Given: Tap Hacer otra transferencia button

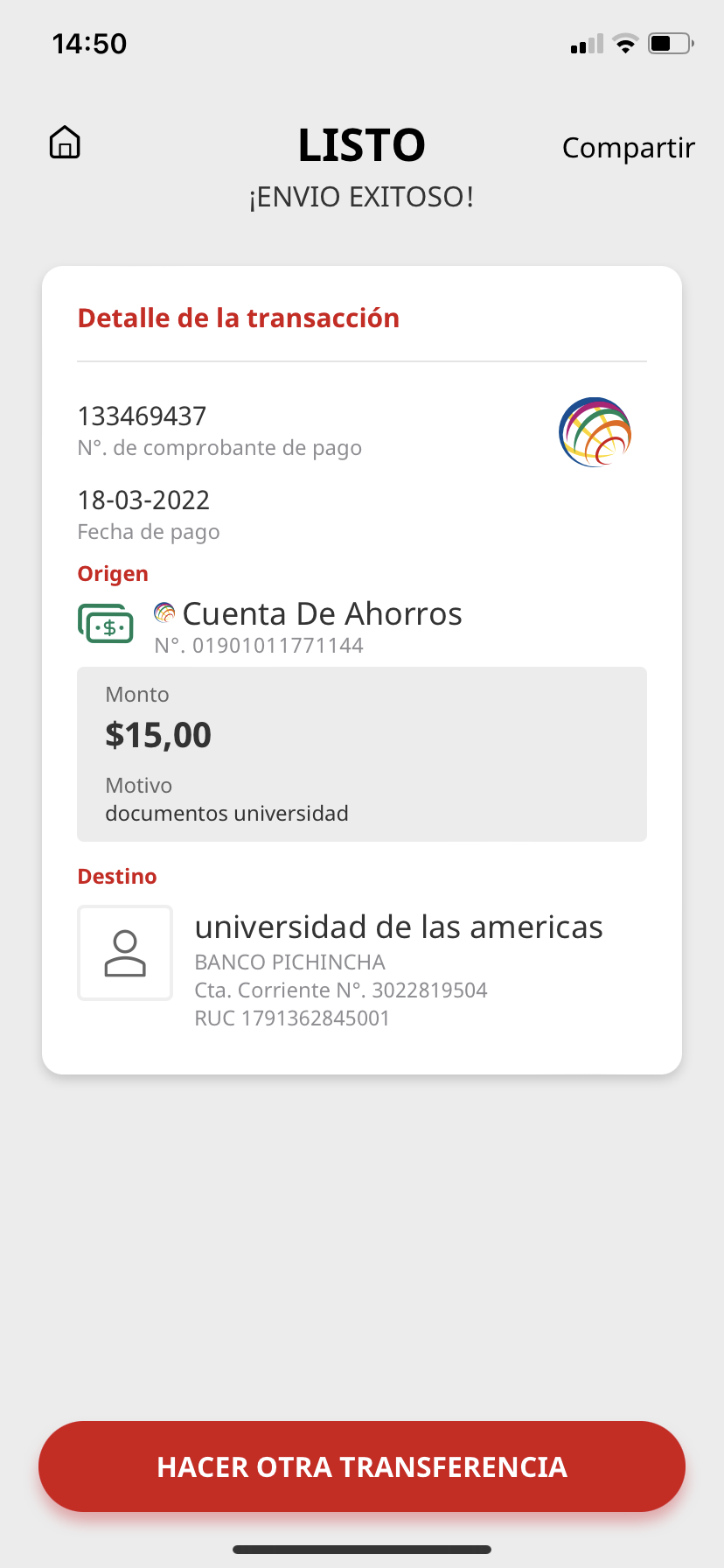Looking at the screenshot, I should pyautogui.click(x=362, y=1466).
